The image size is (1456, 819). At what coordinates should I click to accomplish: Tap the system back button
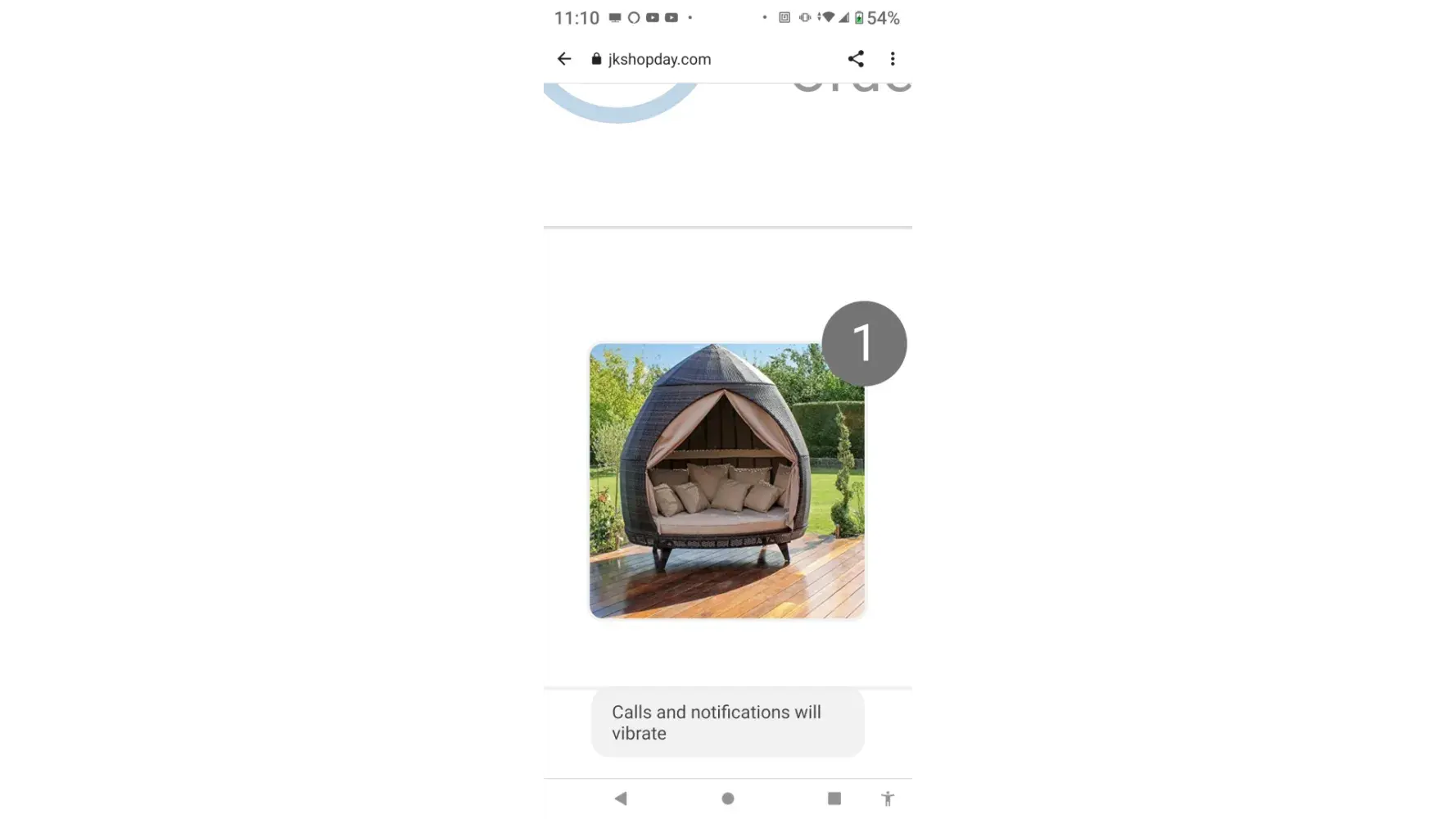click(x=621, y=799)
